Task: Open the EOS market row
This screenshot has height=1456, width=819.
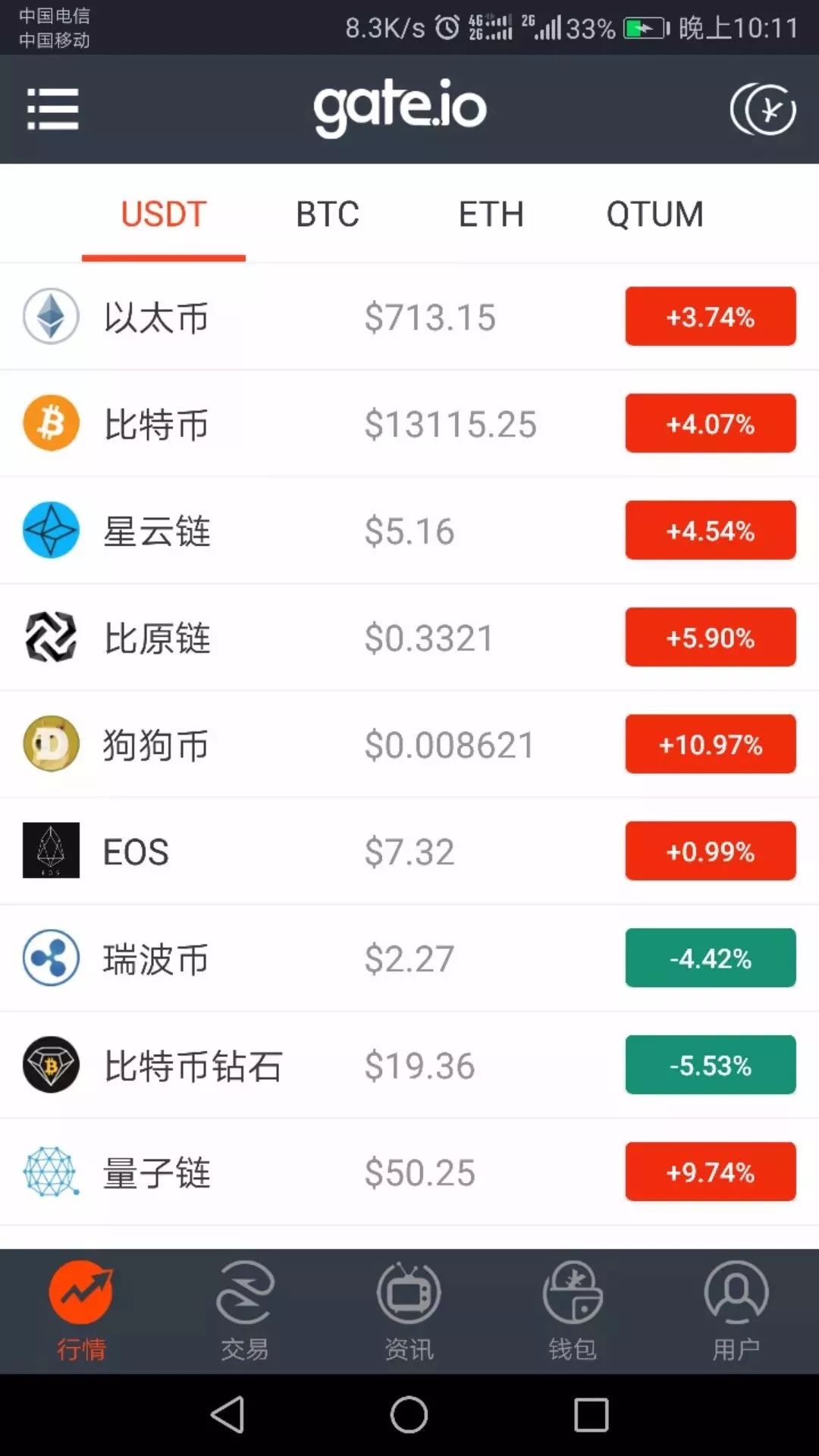Action: pos(303,852)
